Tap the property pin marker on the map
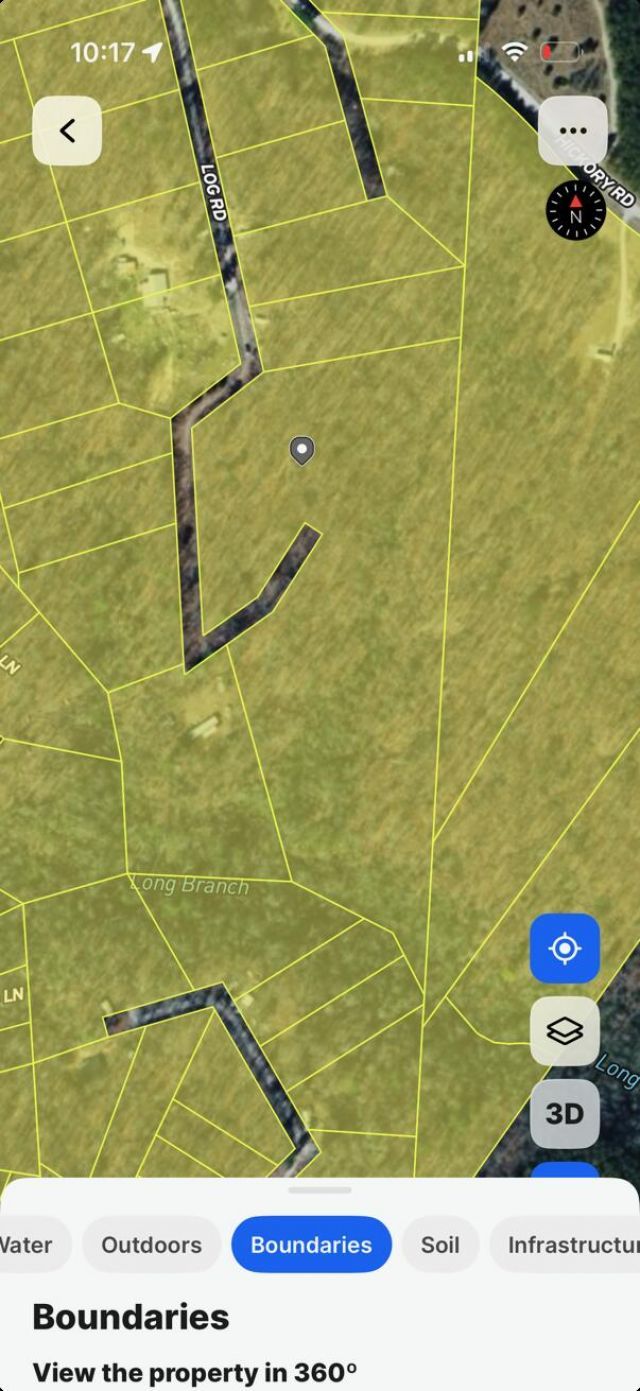 click(x=302, y=450)
